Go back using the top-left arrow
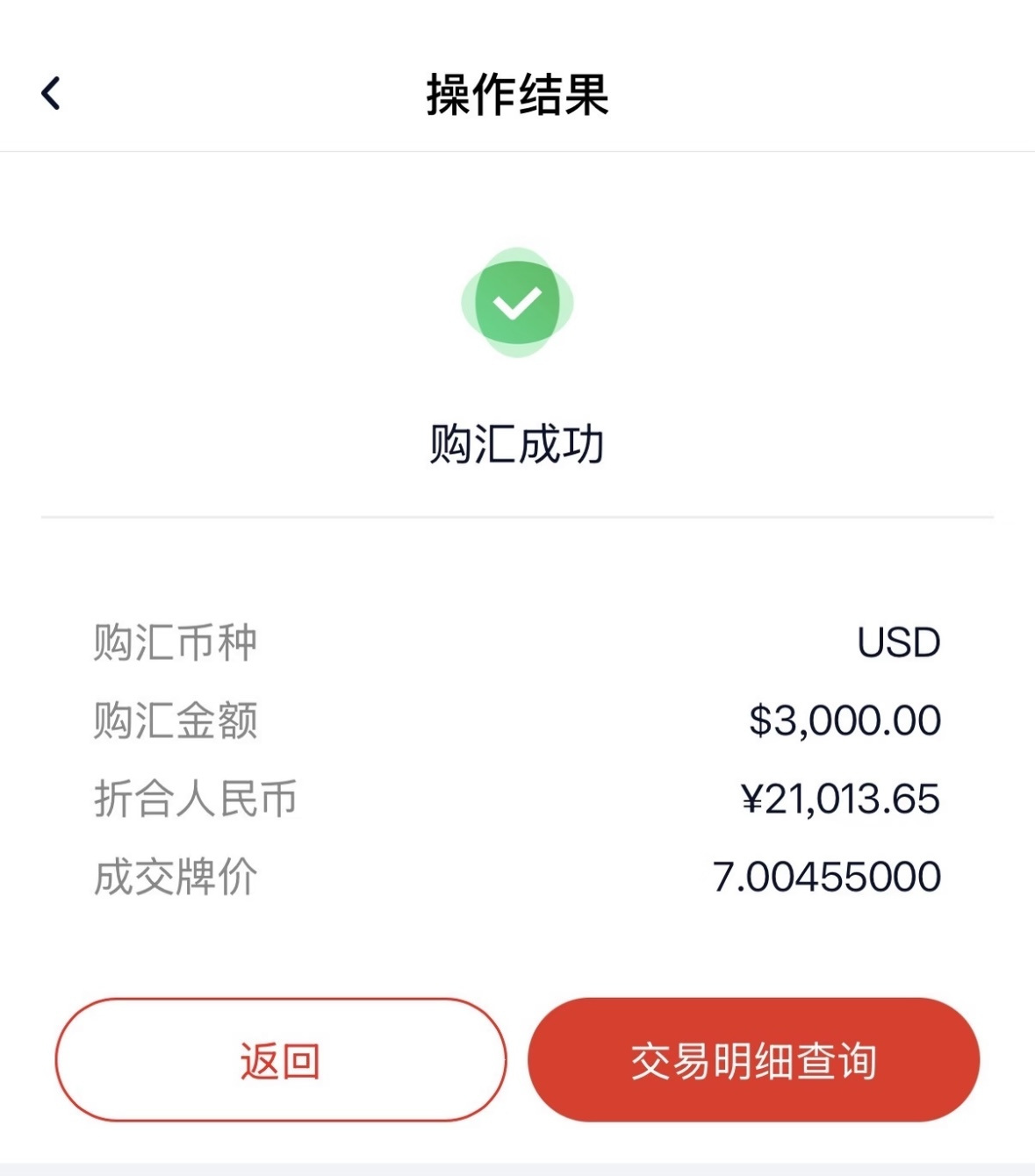This screenshot has width=1035, height=1176. click(x=52, y=93)
